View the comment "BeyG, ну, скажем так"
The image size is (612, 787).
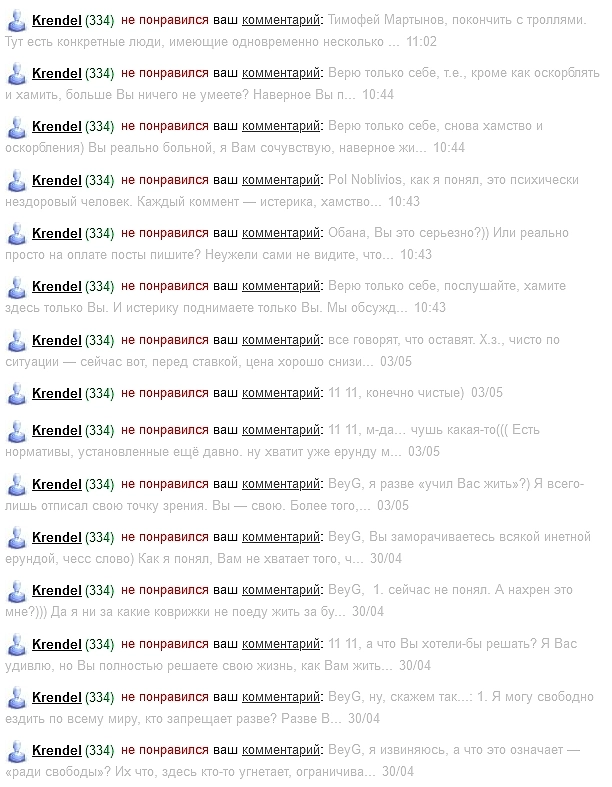pos(281,697)
